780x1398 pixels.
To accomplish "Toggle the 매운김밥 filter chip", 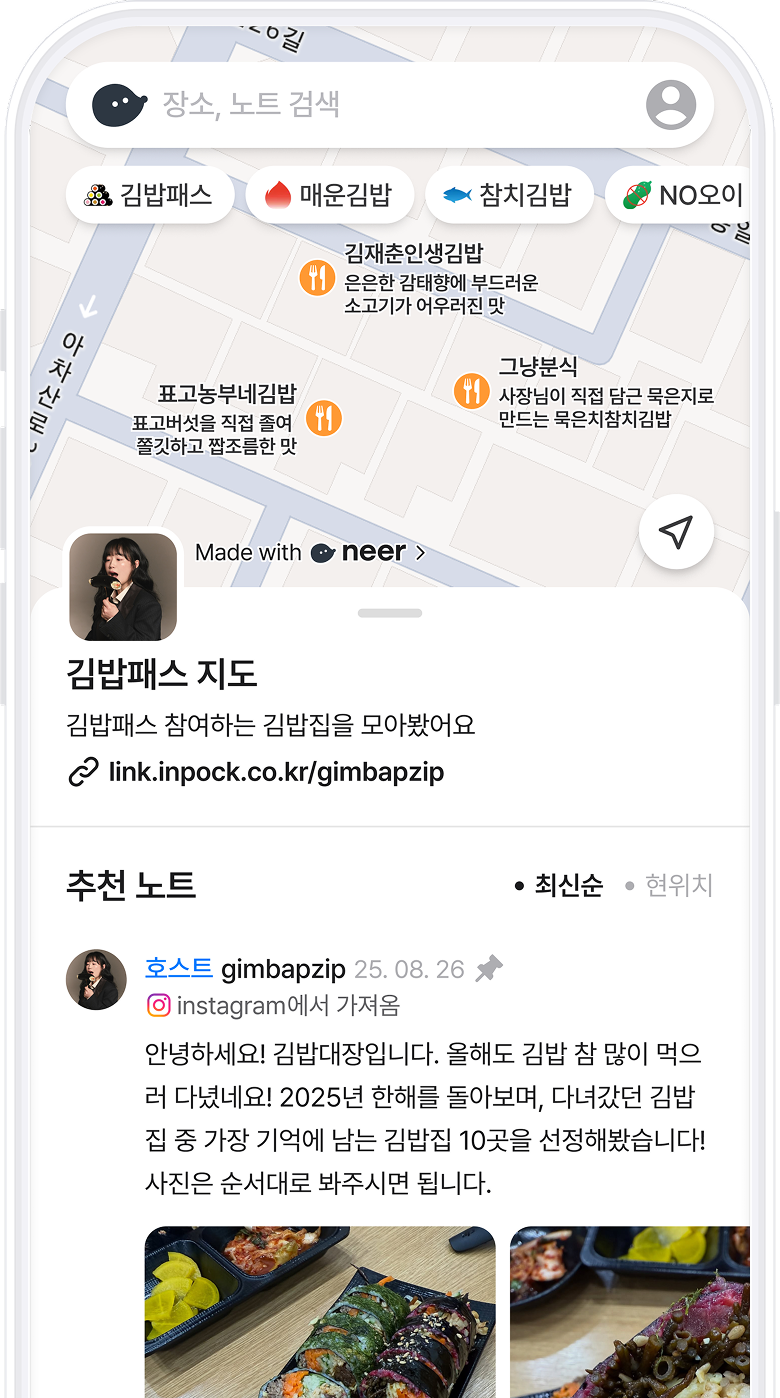I will coord(331,194).
